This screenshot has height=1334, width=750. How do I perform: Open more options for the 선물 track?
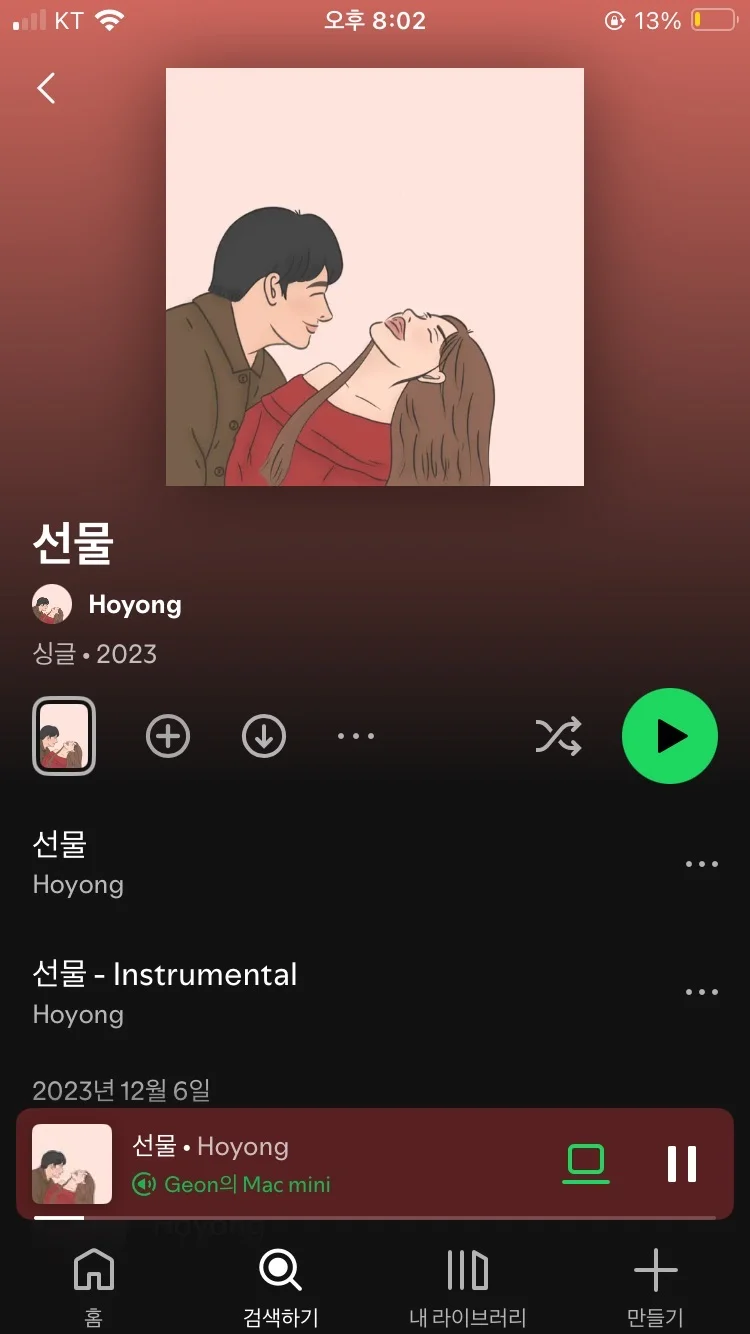(x=701, y=864)
